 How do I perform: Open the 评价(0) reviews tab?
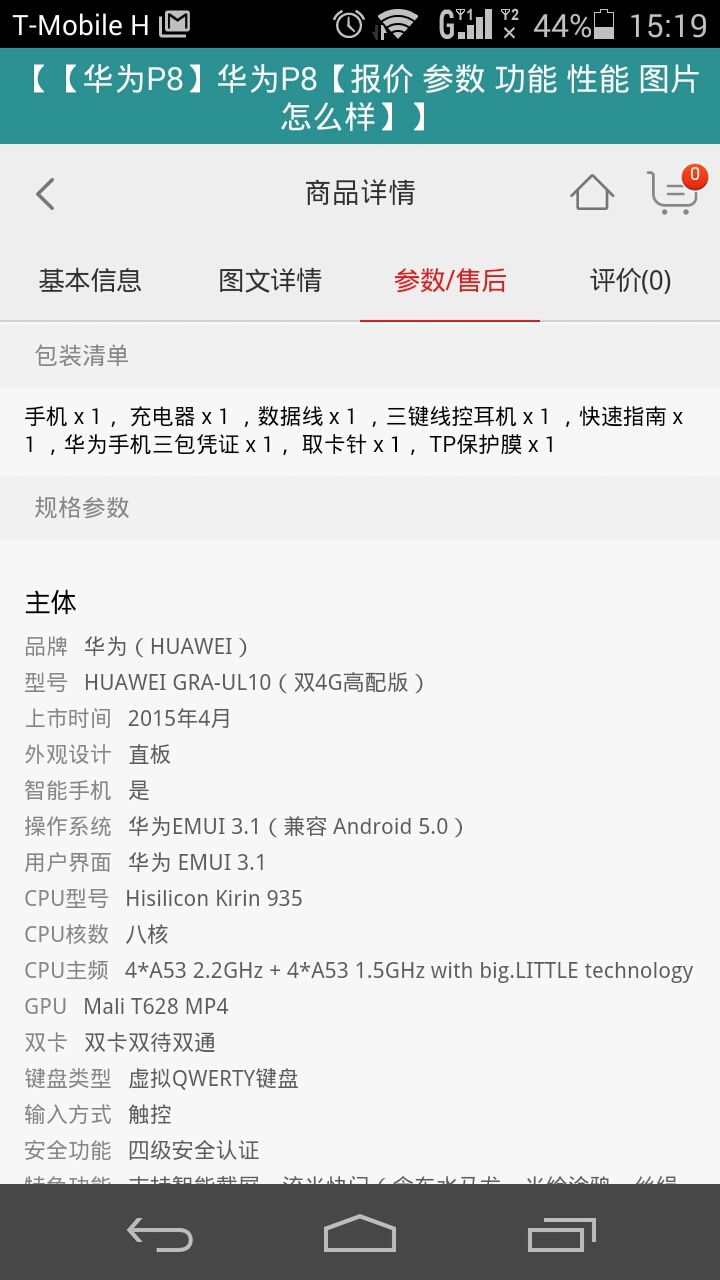pos(630,281)
